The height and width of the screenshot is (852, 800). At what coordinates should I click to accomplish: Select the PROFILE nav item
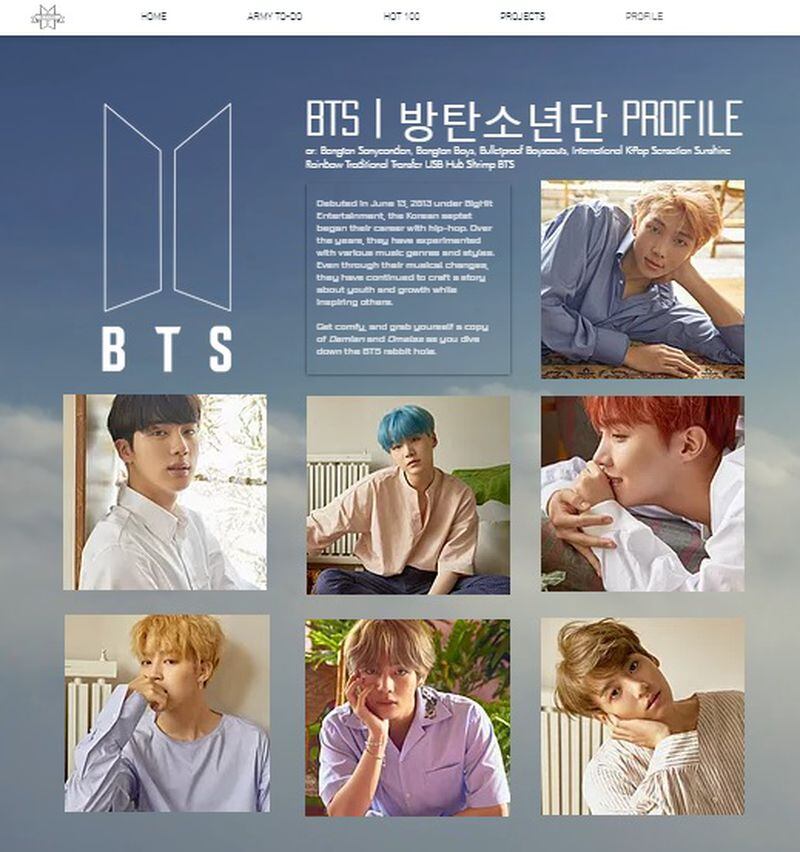(x=643, y=17)
